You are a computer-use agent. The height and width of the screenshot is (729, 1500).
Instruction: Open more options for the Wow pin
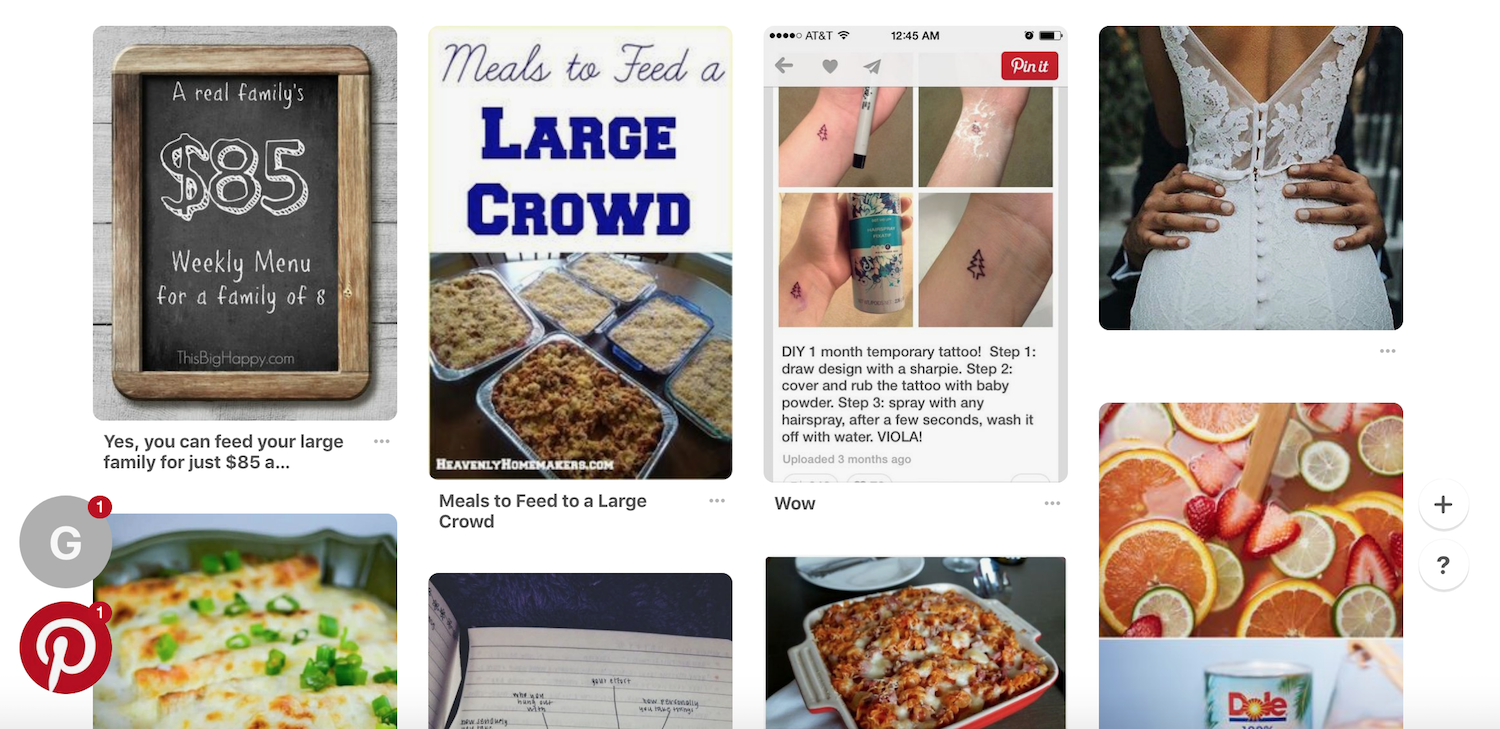1052,503
